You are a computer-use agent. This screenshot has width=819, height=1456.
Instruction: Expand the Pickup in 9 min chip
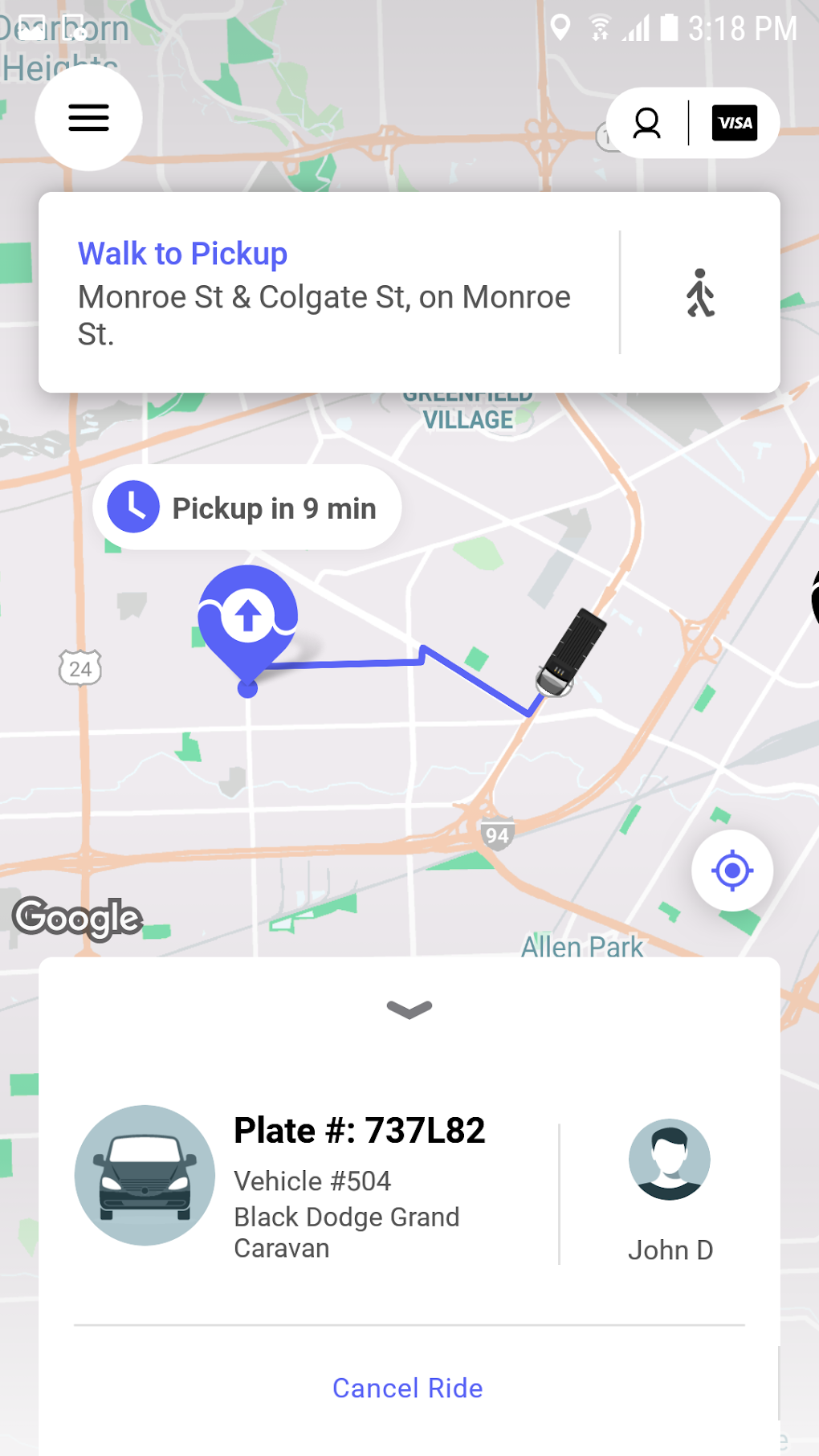(x=274, y=507)
